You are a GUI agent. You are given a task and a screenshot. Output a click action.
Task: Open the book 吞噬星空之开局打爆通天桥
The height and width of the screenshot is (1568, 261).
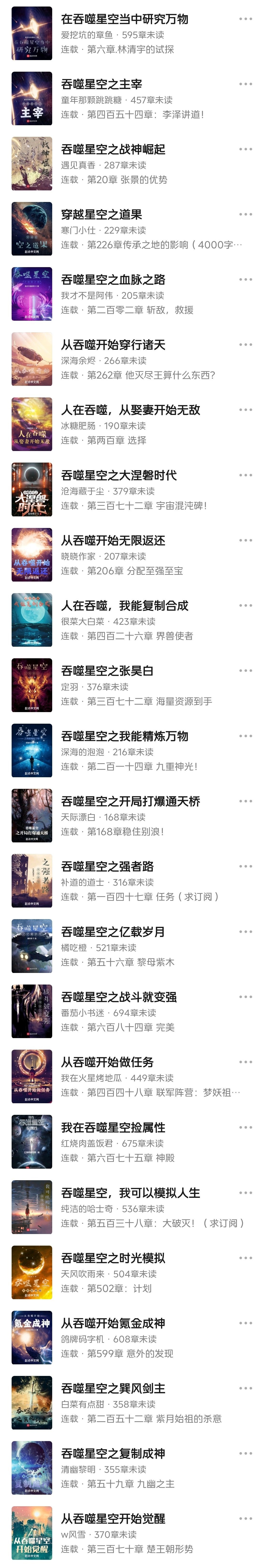(x=130, y=802)
